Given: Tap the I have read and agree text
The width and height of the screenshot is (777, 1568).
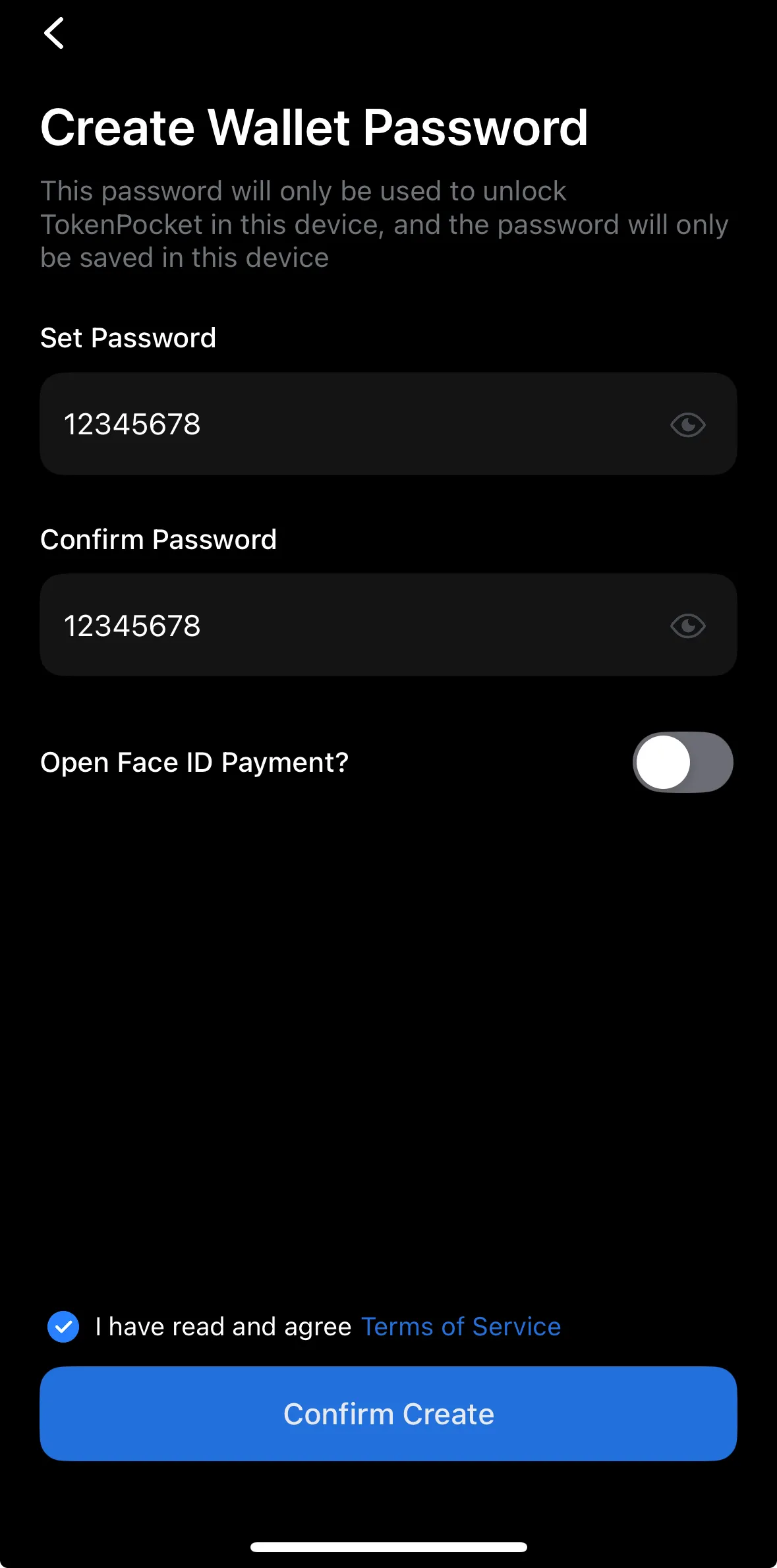Looking at the screenshot, I should pyautogui.click(x=222, y=1326).
